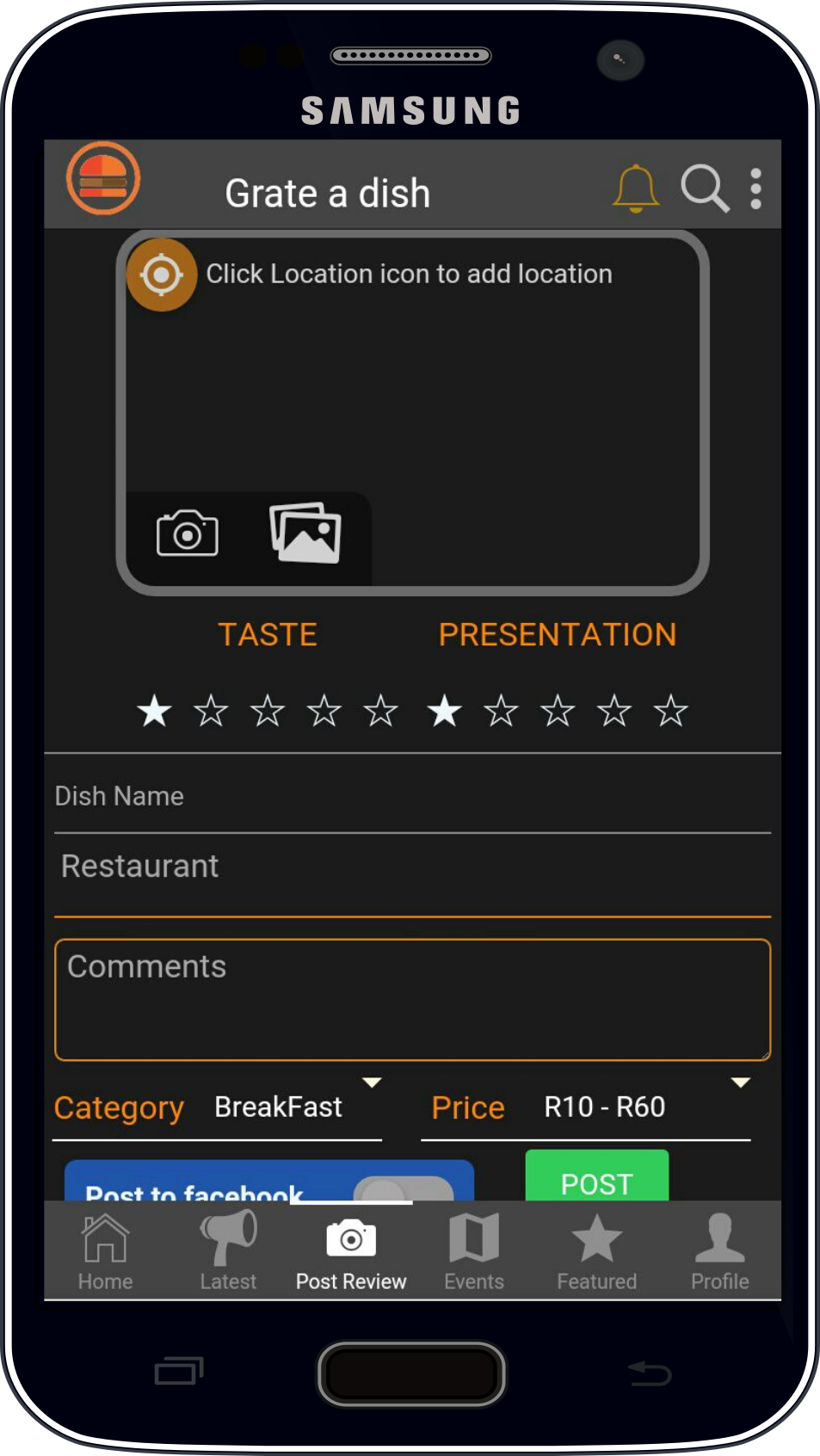Enter the Restaurant field
Screen dimensions: 820x1456
(x=412, y=875)
